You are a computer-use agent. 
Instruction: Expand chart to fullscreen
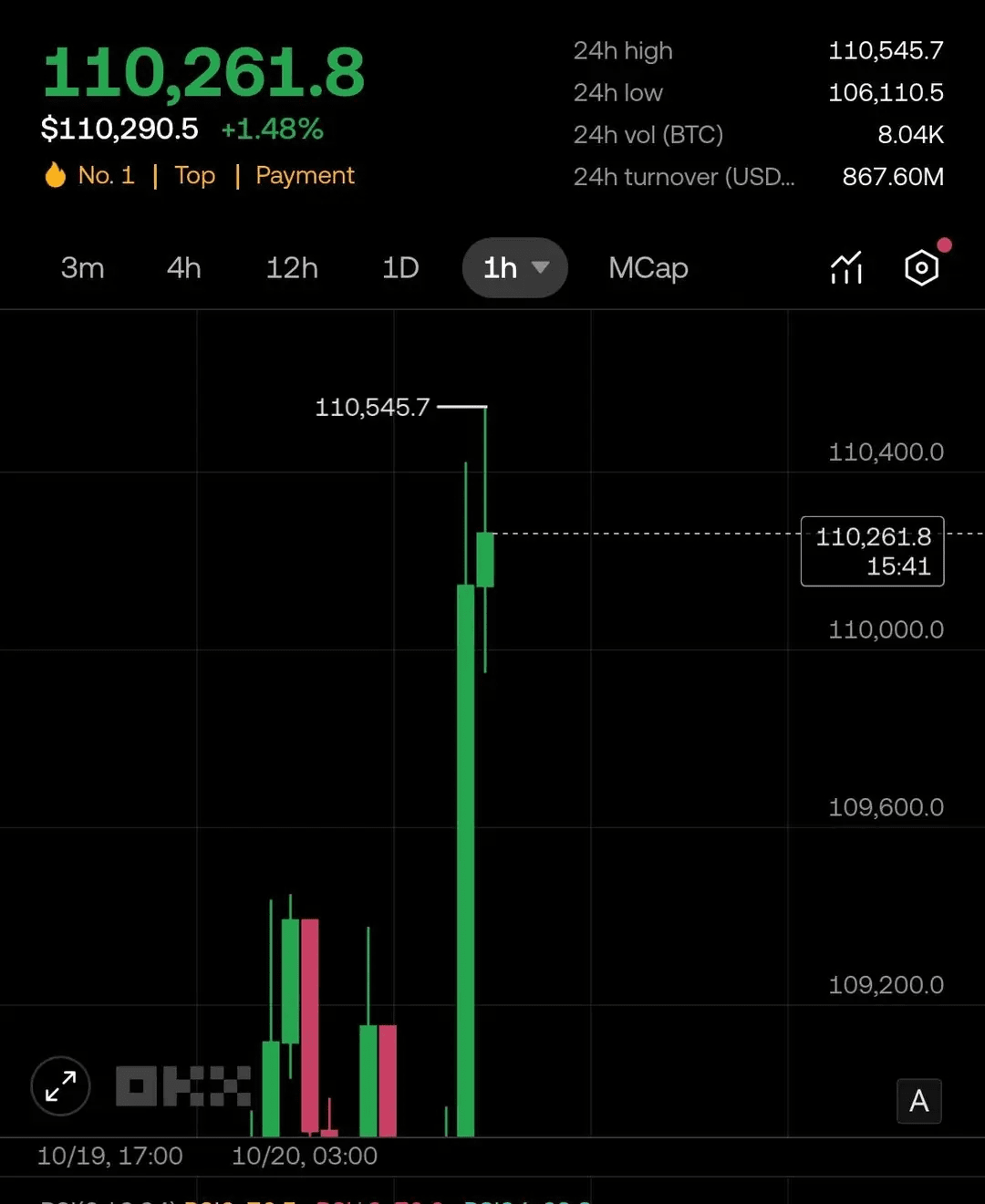click(x=61, y=1086)
